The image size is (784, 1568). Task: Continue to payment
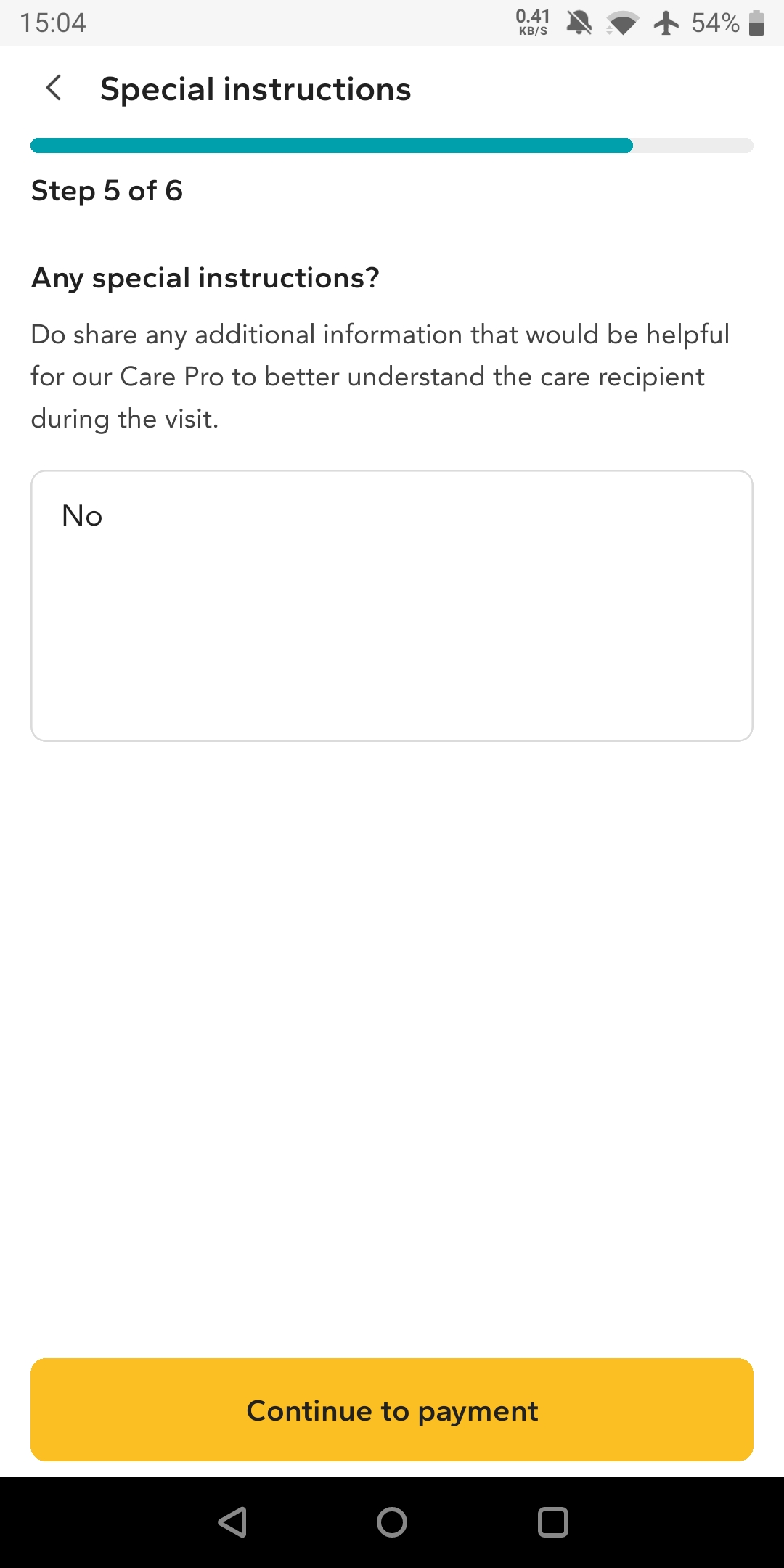click(392, 1410)
